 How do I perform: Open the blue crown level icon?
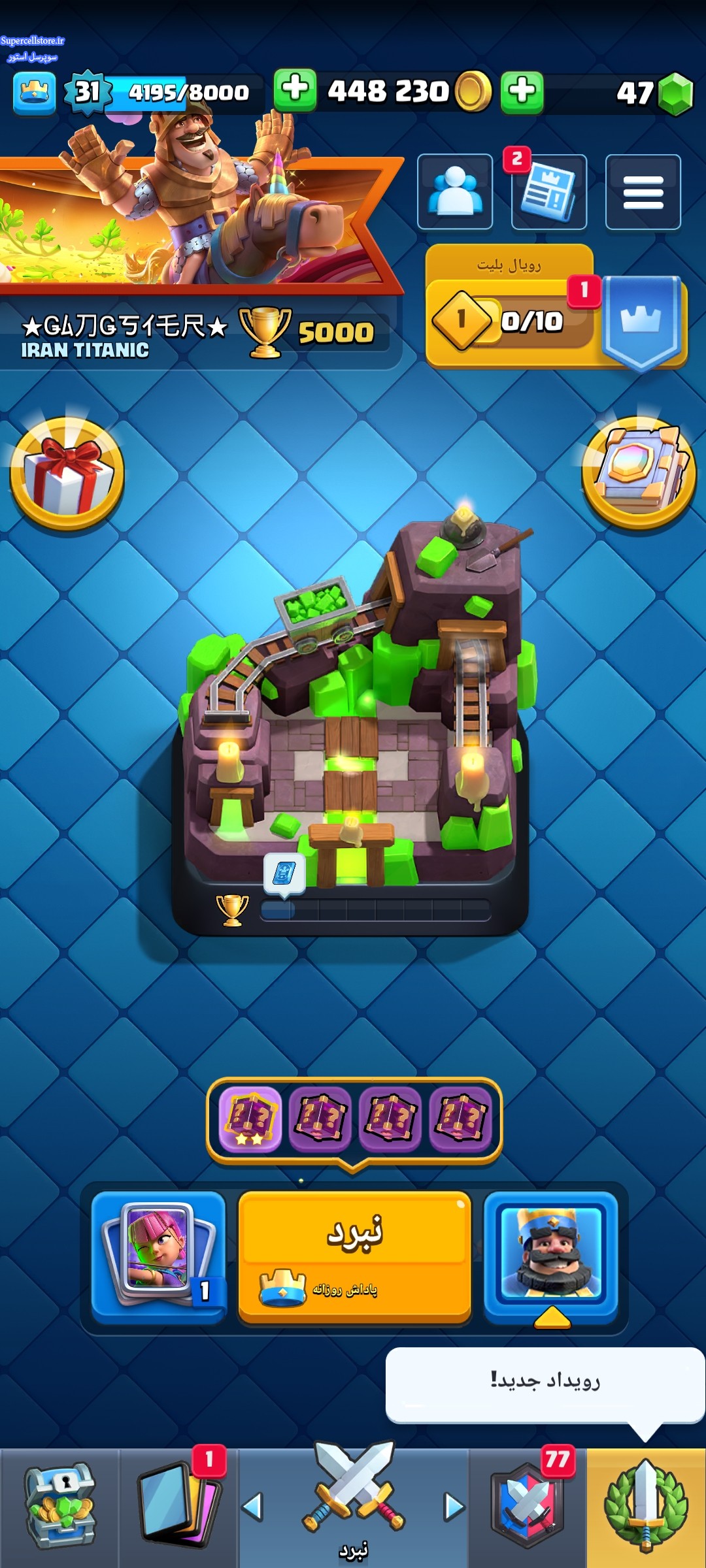(x=34, y=93)
